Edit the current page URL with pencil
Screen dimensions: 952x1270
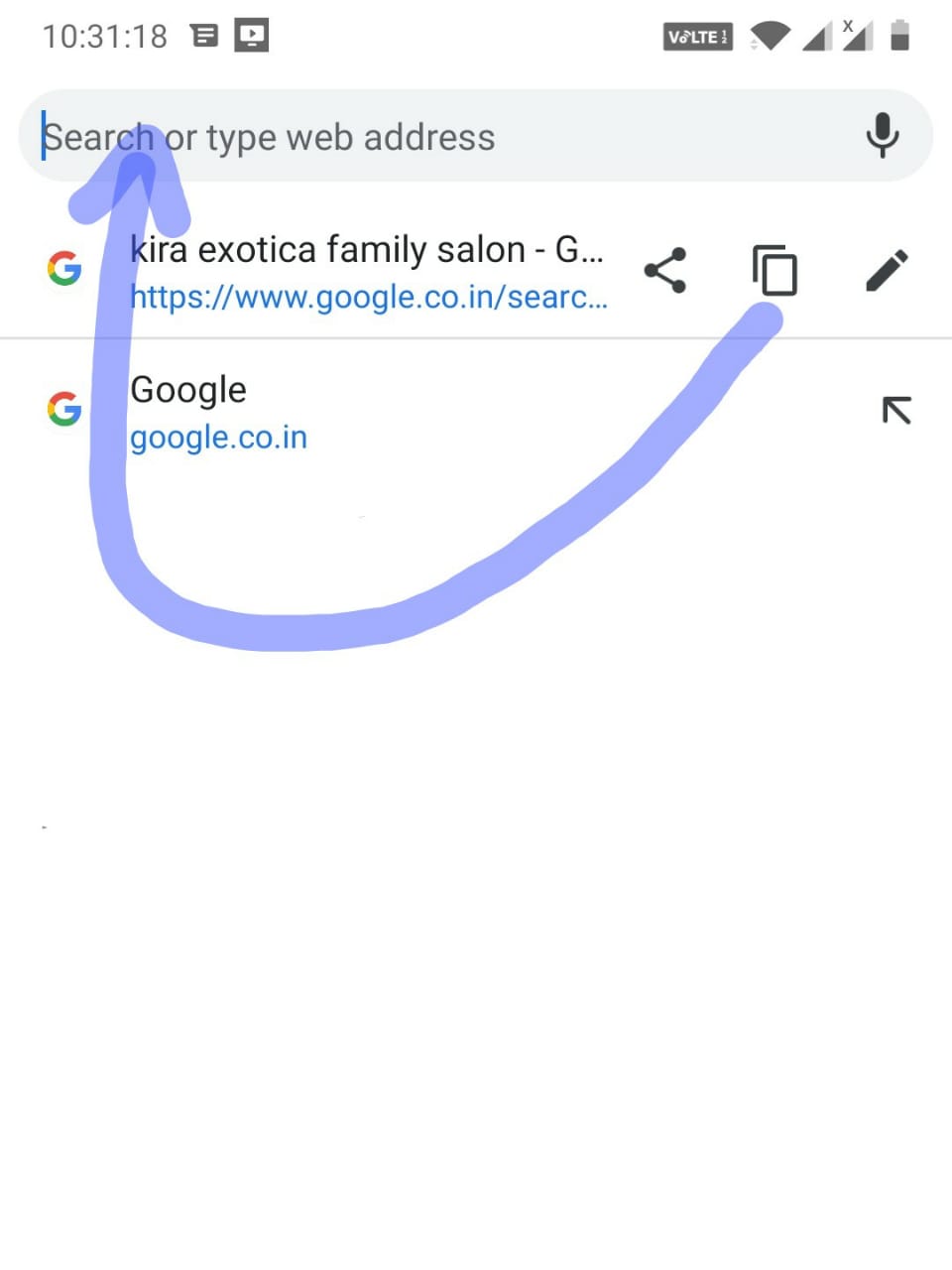click(x=887, y=270)
